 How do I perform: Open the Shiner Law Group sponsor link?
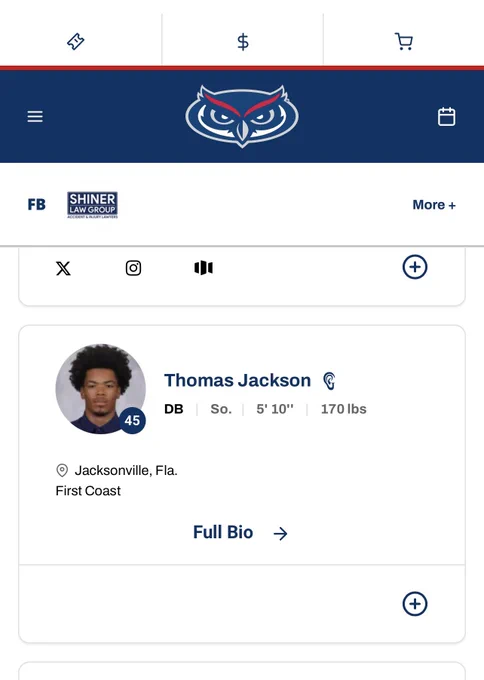[x=92, y=205]
